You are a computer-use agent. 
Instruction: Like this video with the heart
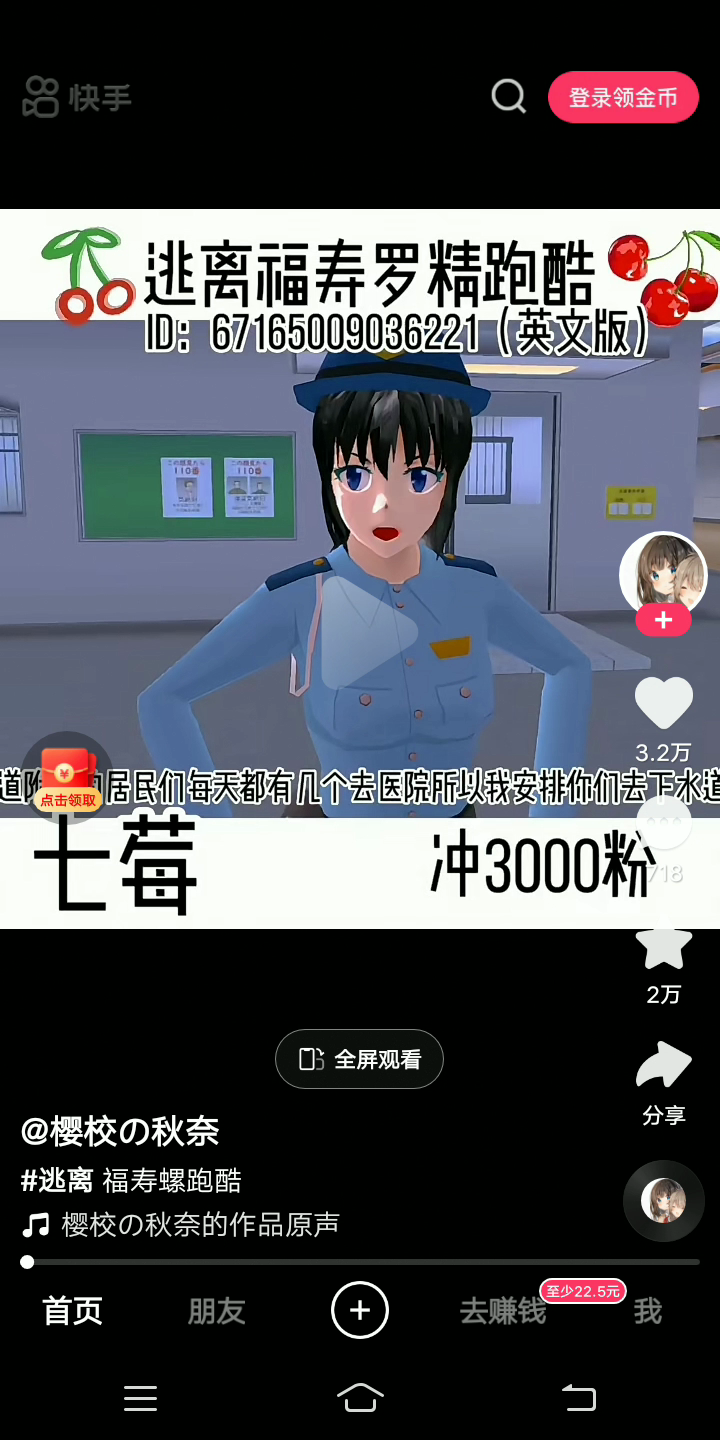[x=664, y=703]
